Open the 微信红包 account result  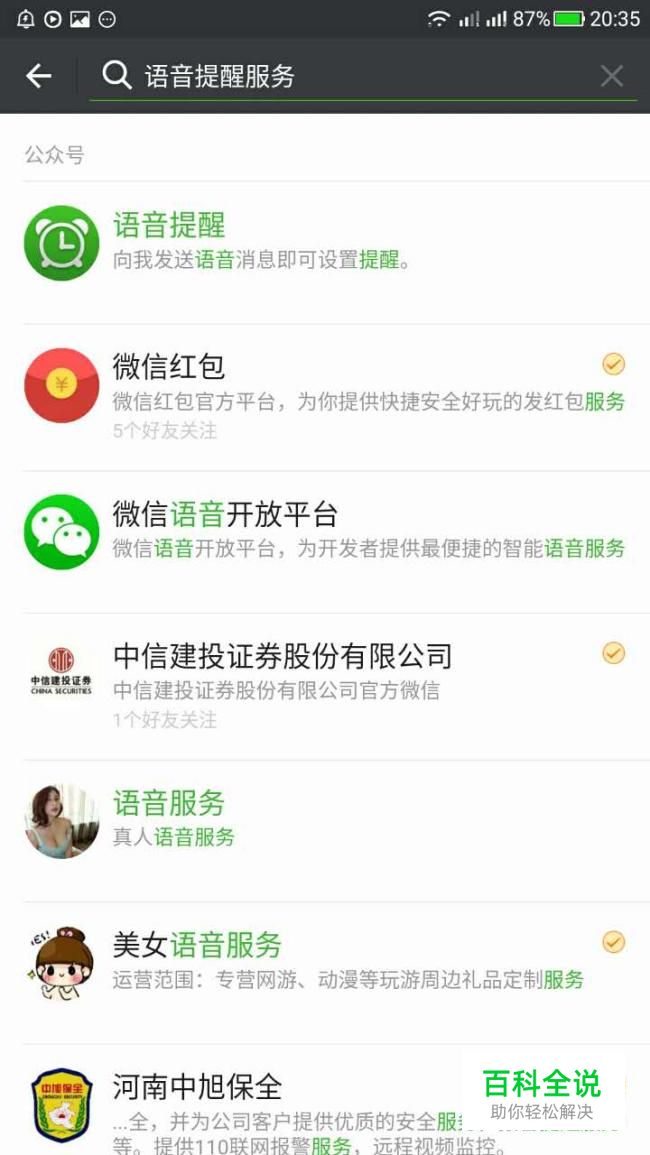point(325,398)
